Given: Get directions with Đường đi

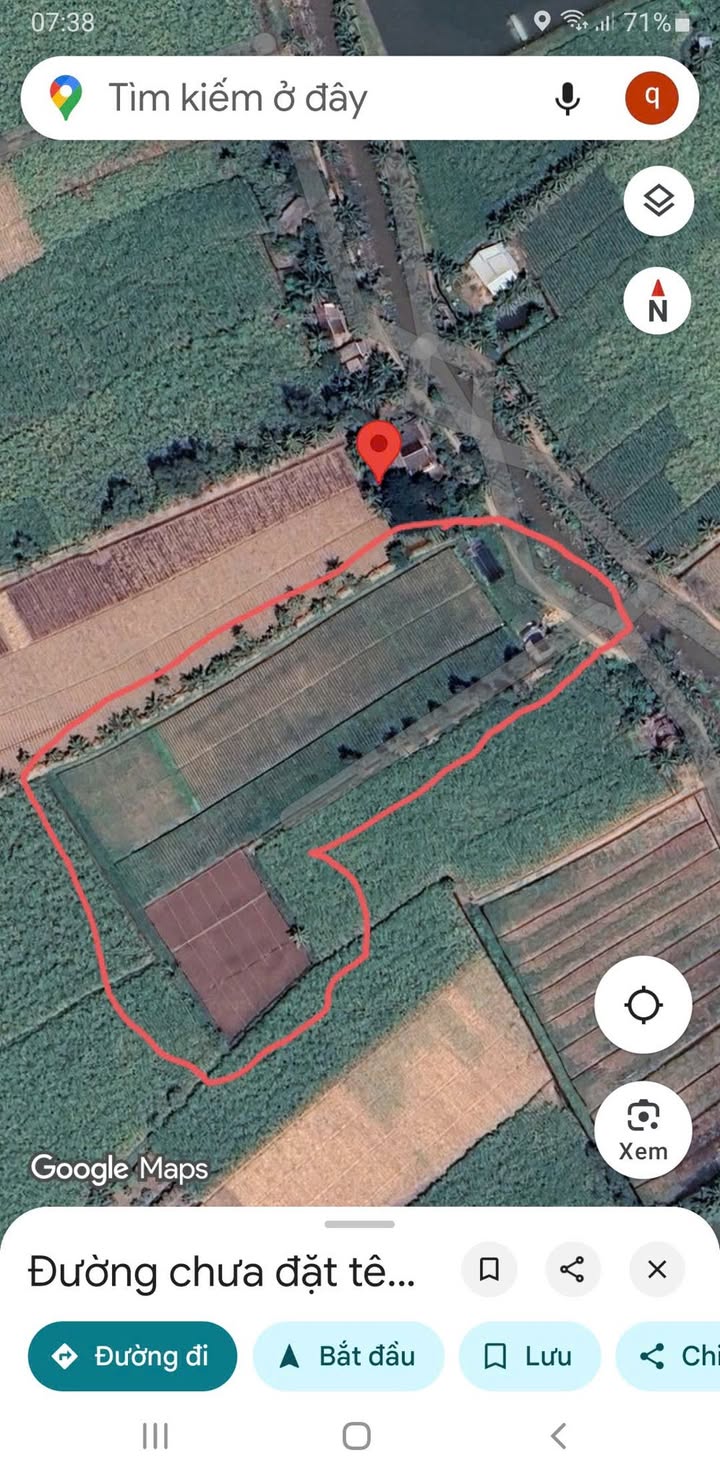Looking at the screenshot, I should click(x=133, y=1356).
